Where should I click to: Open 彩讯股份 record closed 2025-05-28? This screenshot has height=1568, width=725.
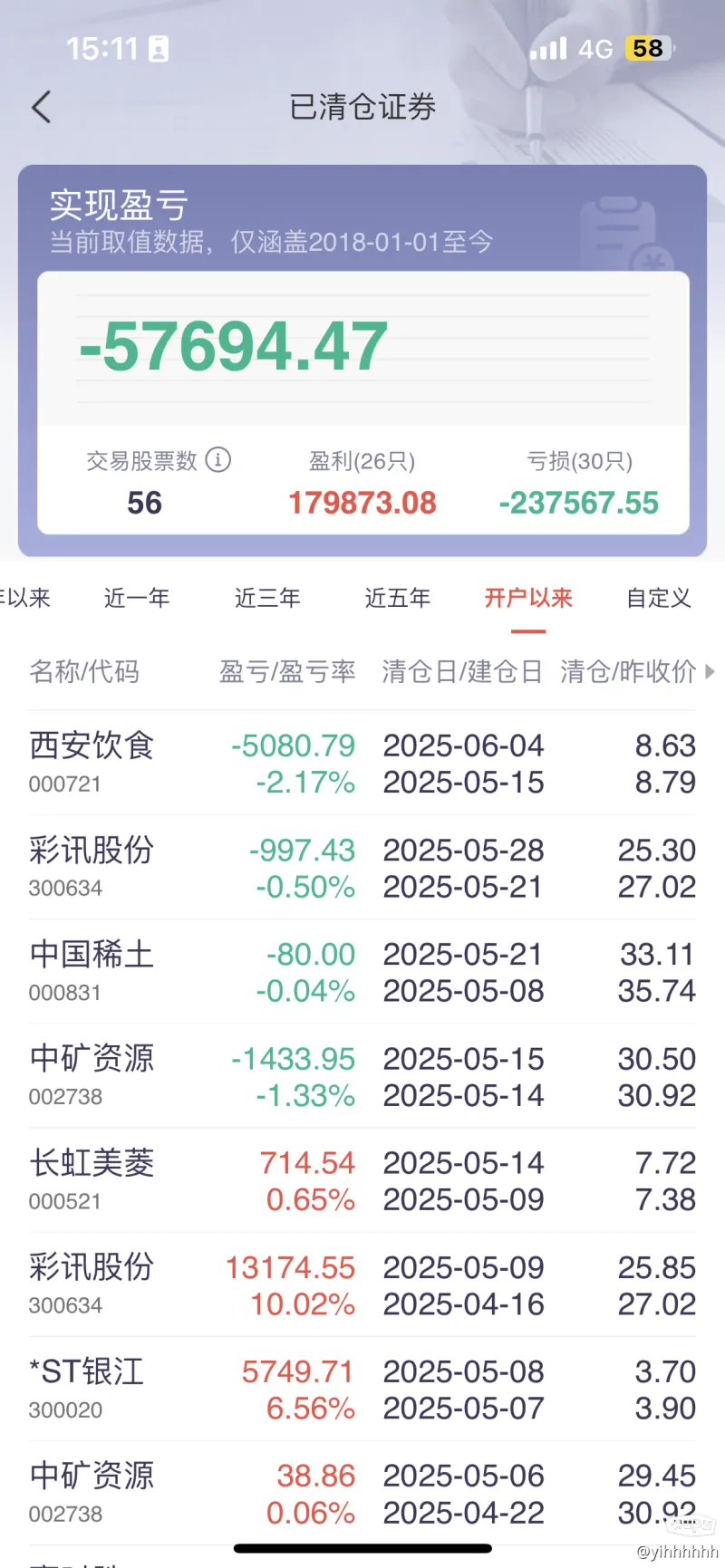point(362,868)
